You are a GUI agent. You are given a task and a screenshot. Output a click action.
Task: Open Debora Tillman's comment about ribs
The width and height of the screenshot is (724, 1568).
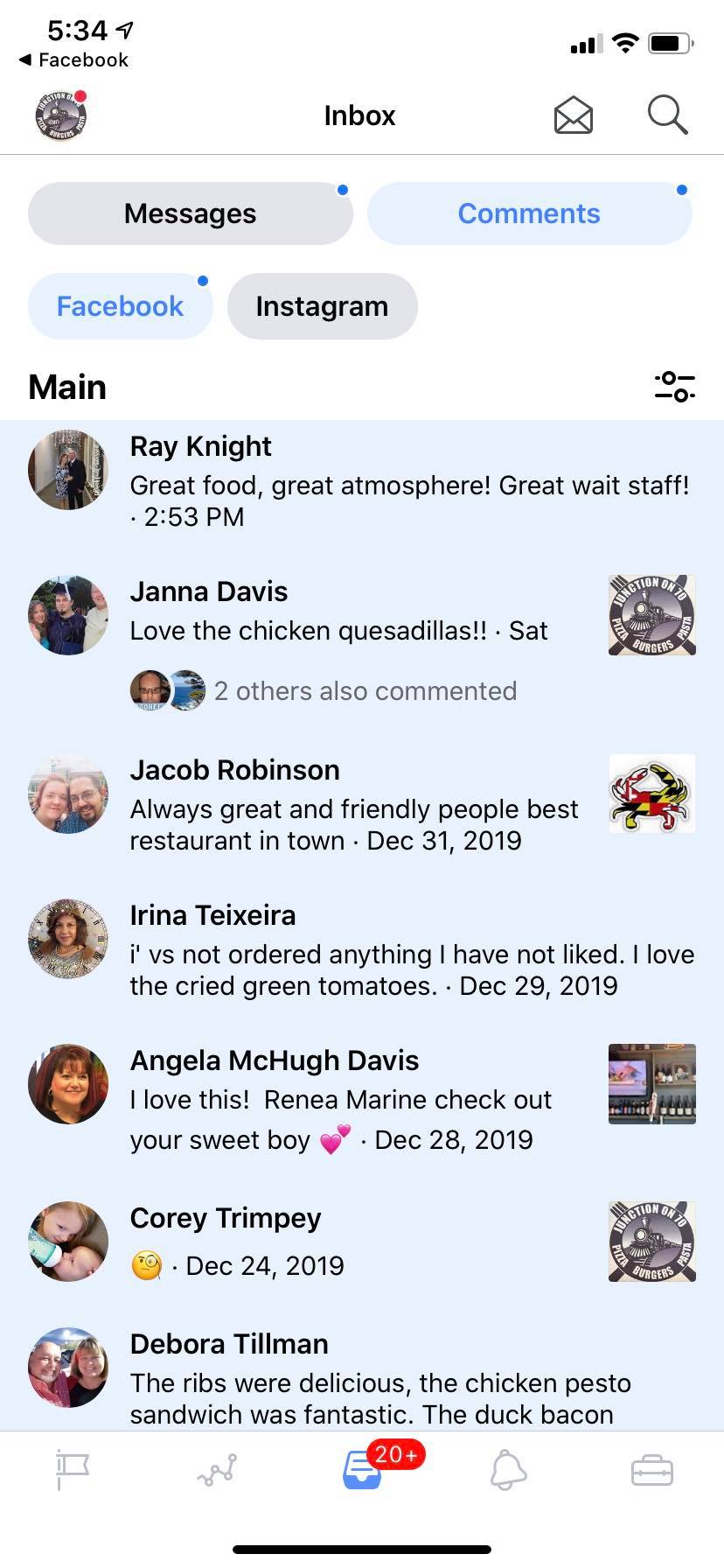click(x=380, y=1382)
